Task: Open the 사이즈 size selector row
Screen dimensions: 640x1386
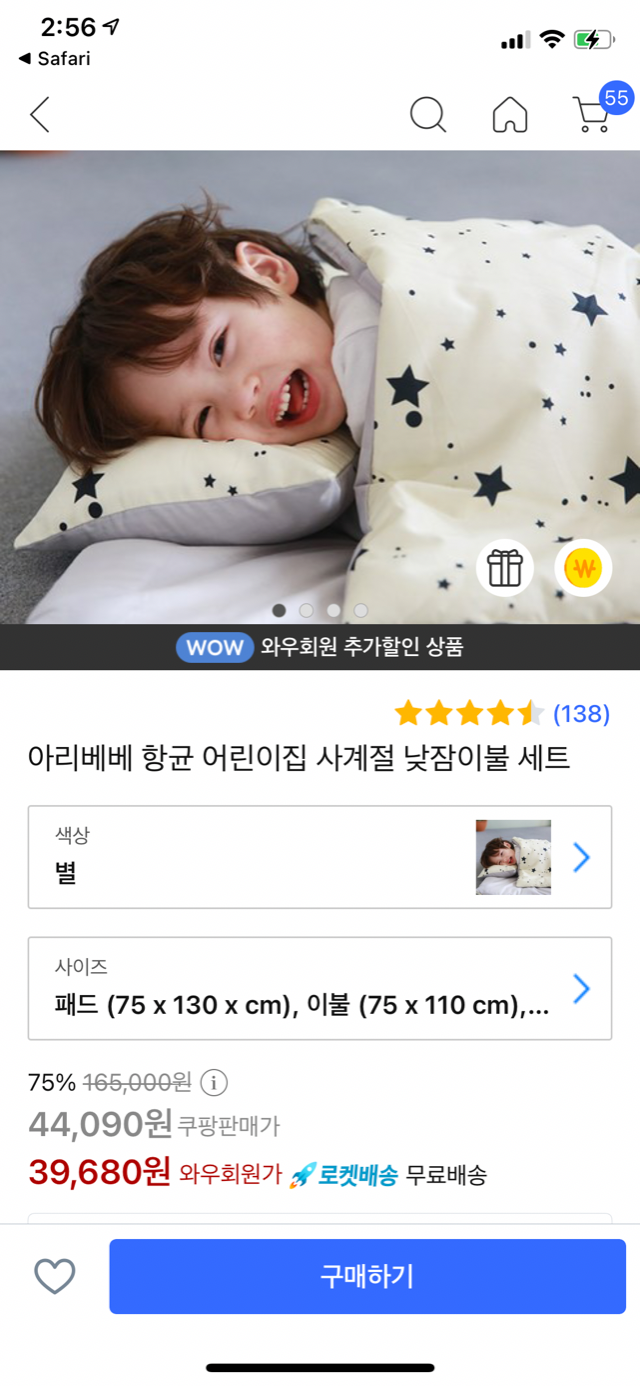Action: click(x=319, y=988)
